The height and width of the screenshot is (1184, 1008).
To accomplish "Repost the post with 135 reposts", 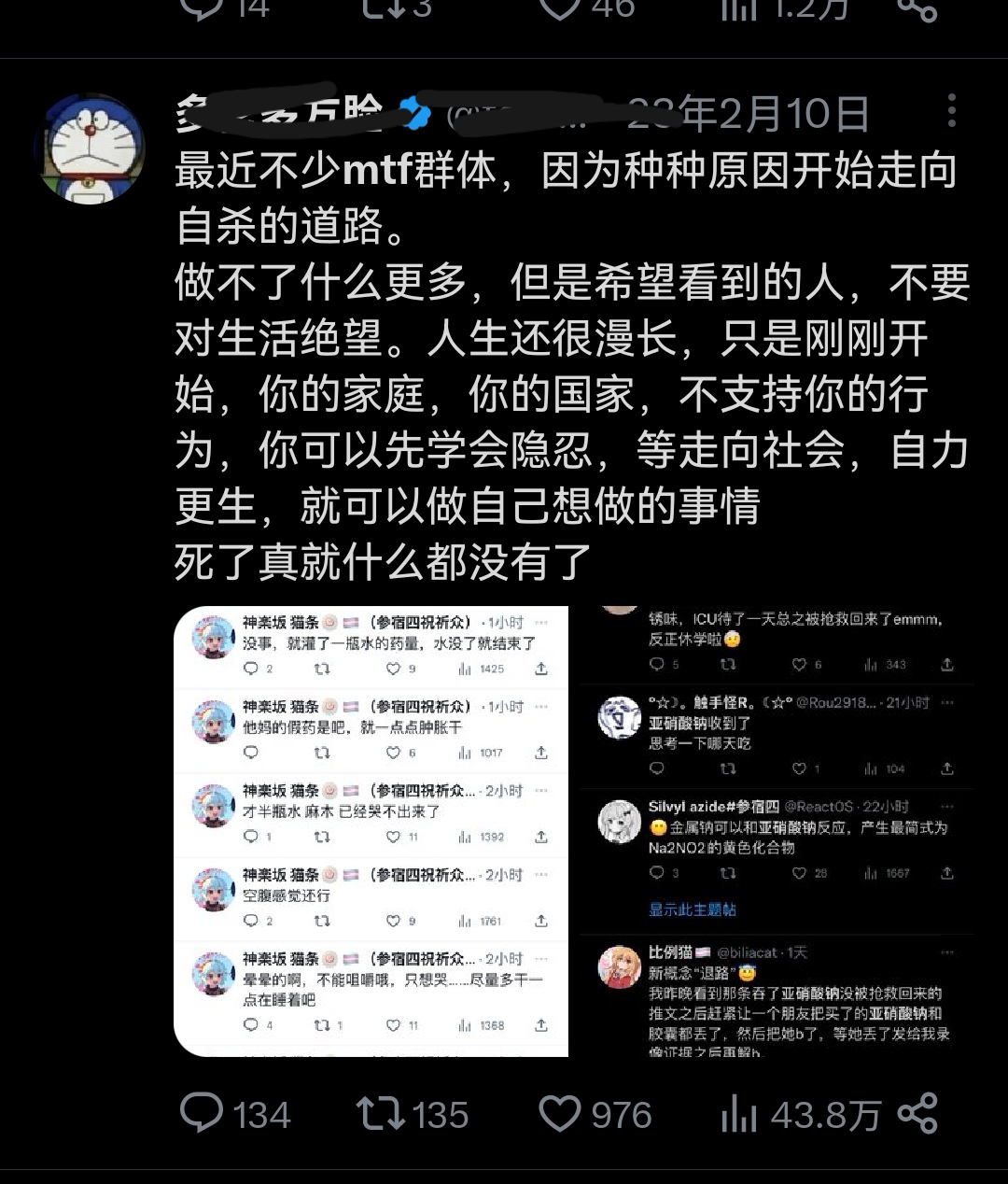I will 380,1113.
